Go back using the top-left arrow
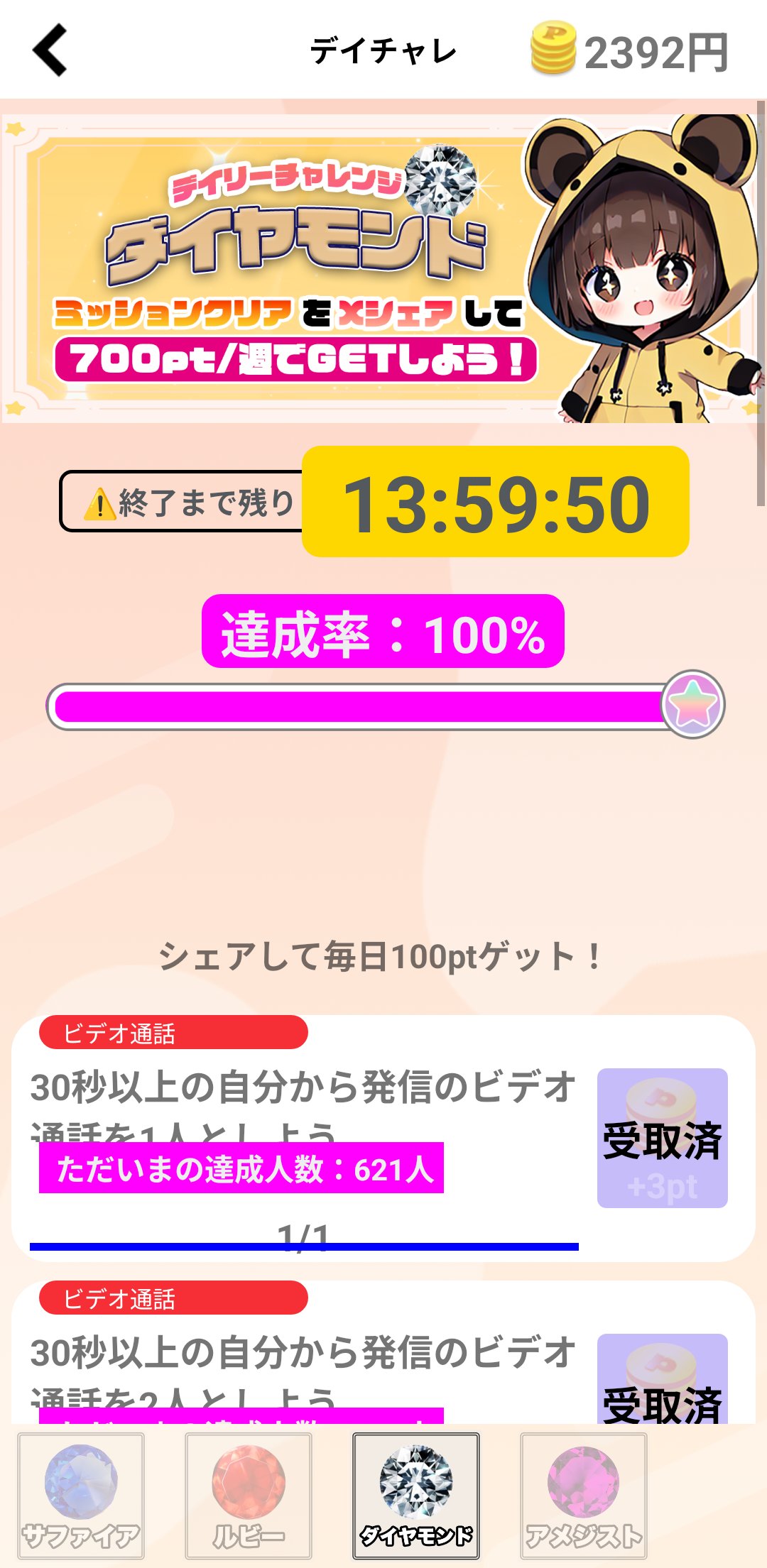The width and height of the screenshot is (767, 1568). (x=50, y=50)
